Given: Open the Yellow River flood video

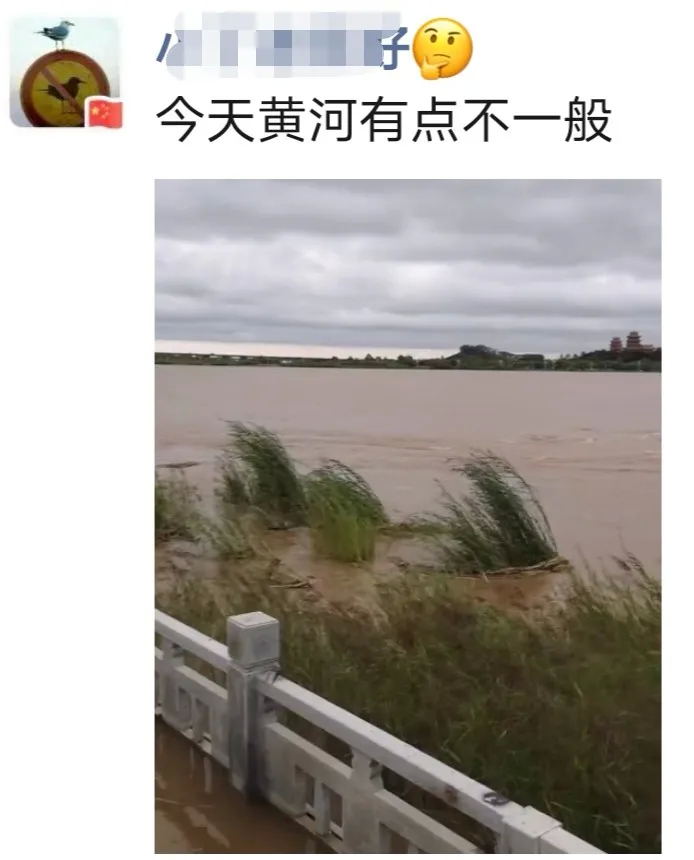Looking at the screenshot, I should click(x=407, y=515).
